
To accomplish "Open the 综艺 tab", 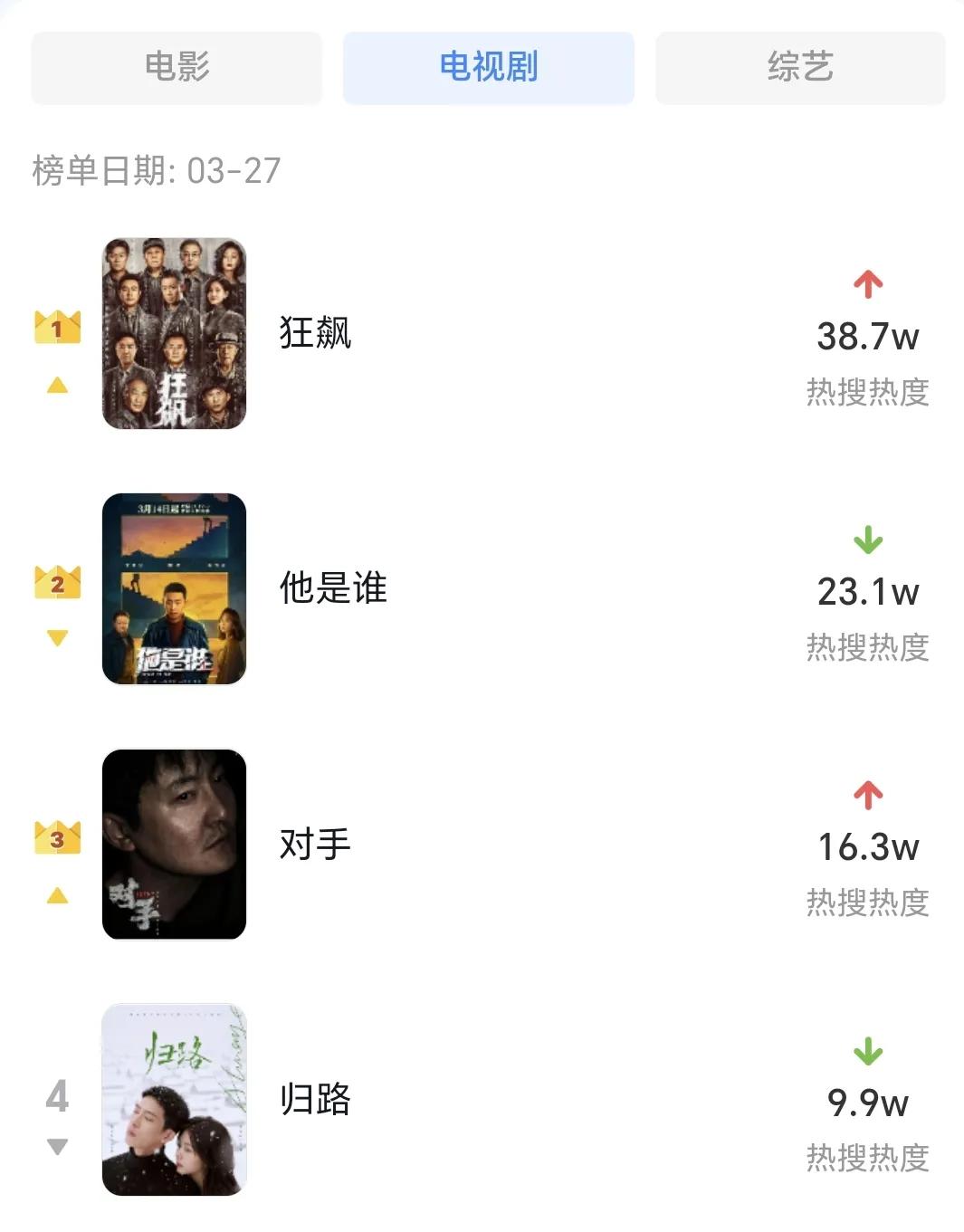I will tap(800, 67).
